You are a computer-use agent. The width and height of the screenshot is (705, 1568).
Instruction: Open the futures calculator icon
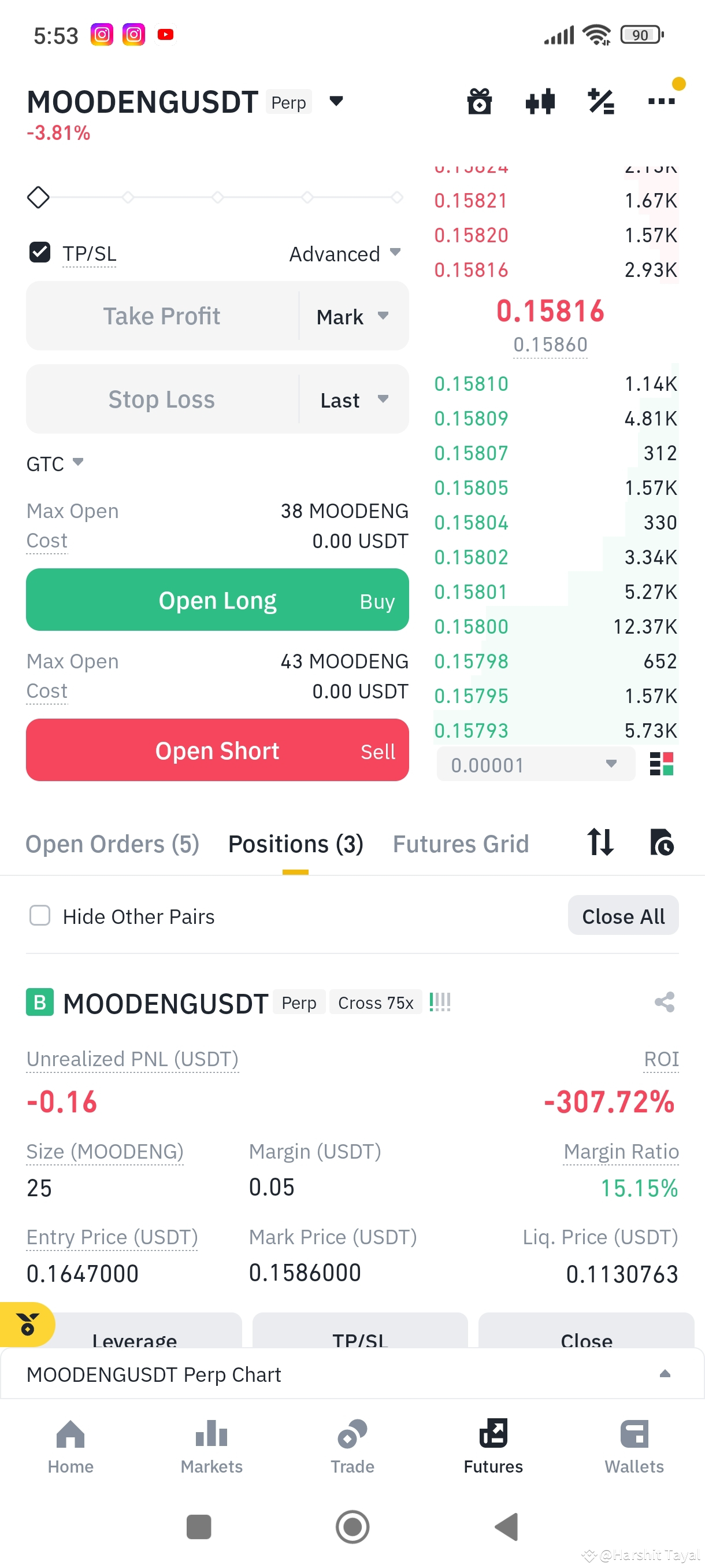pos(600,102)
